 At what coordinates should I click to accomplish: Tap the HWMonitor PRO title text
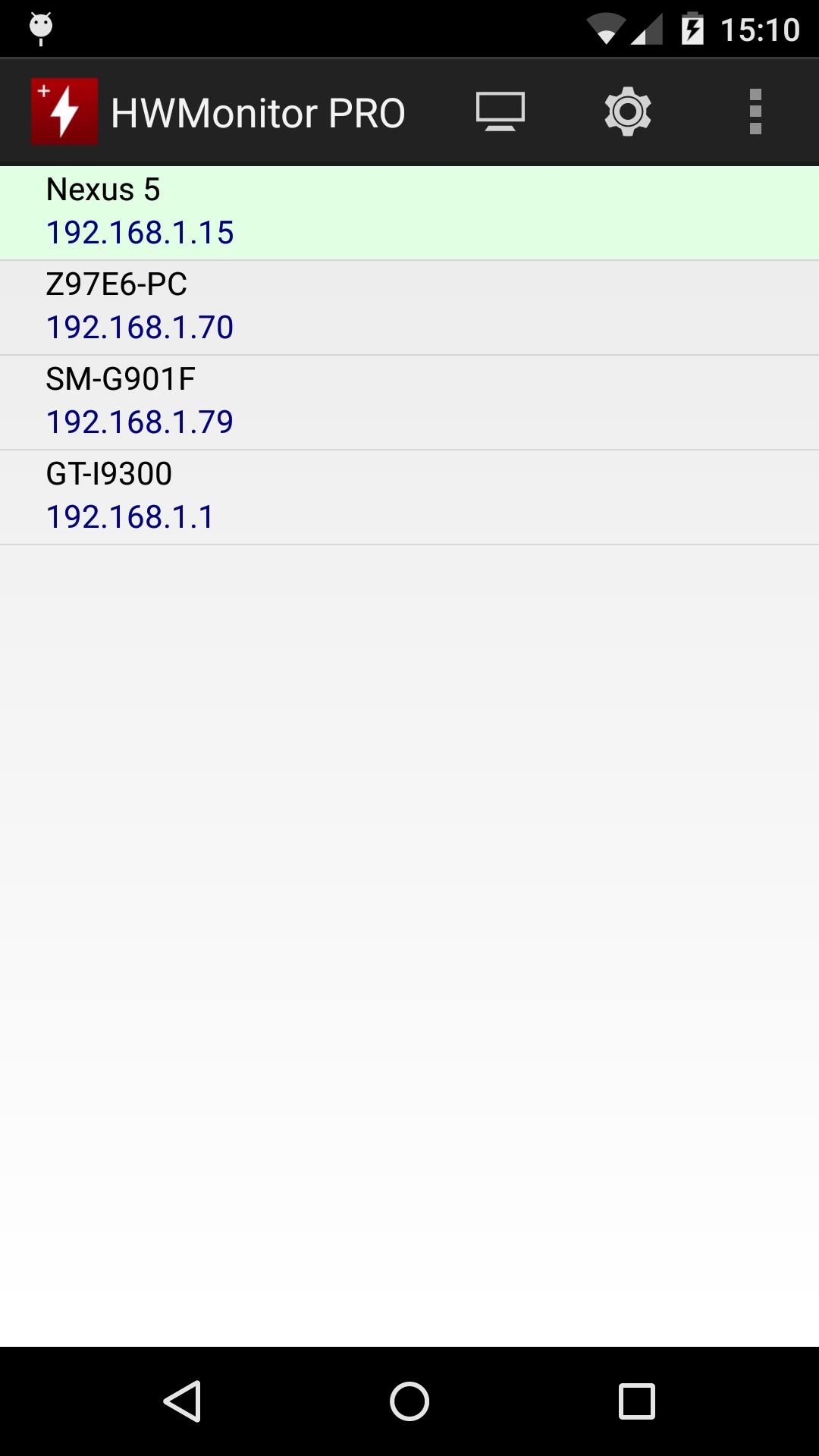click(258, 111)
